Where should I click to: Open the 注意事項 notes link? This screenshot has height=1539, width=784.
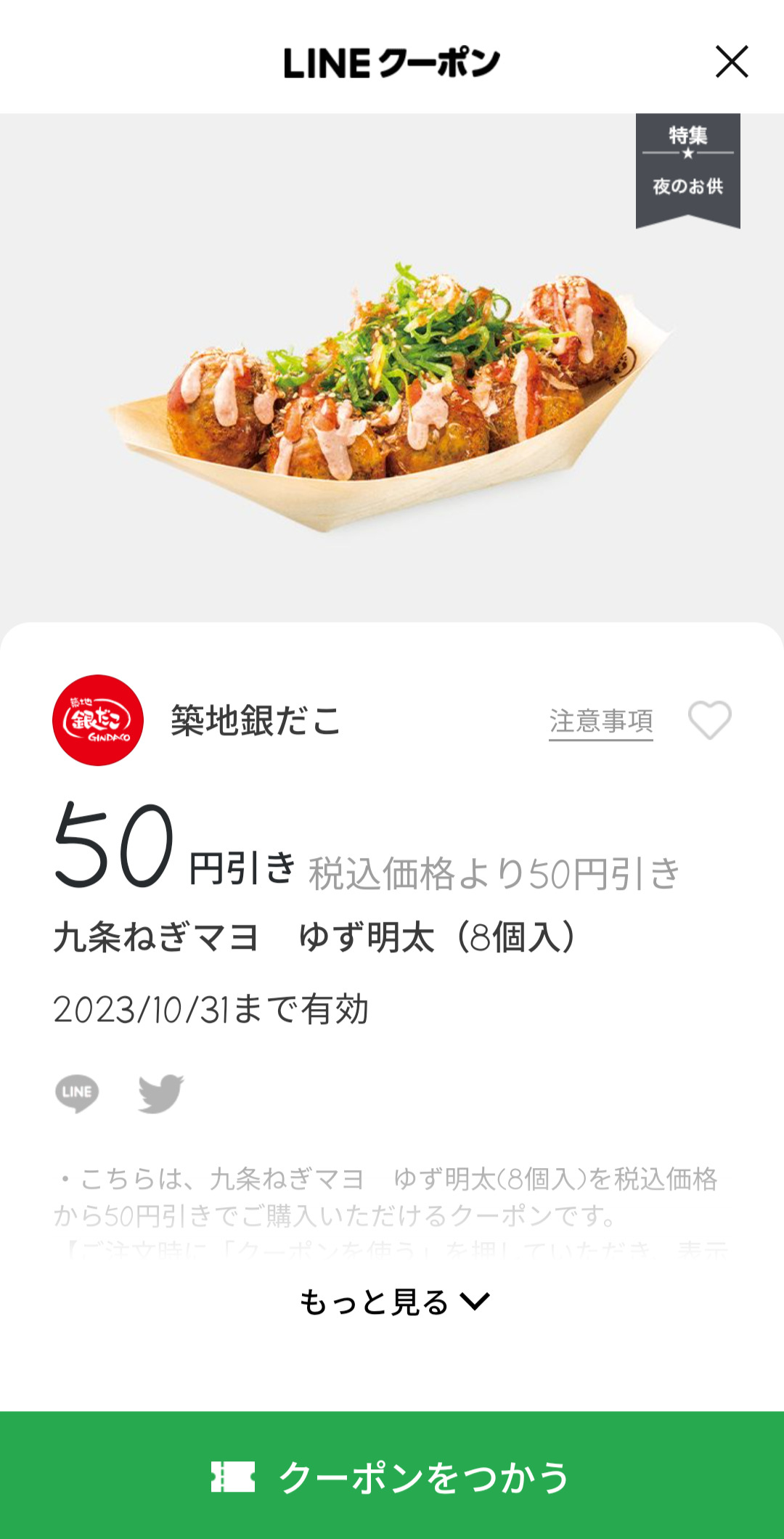[600, 722]
